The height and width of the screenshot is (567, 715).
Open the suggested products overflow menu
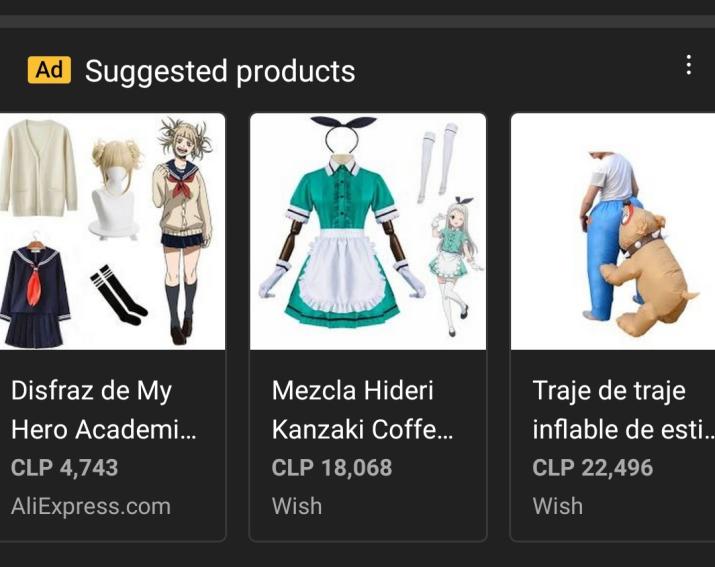688,66
